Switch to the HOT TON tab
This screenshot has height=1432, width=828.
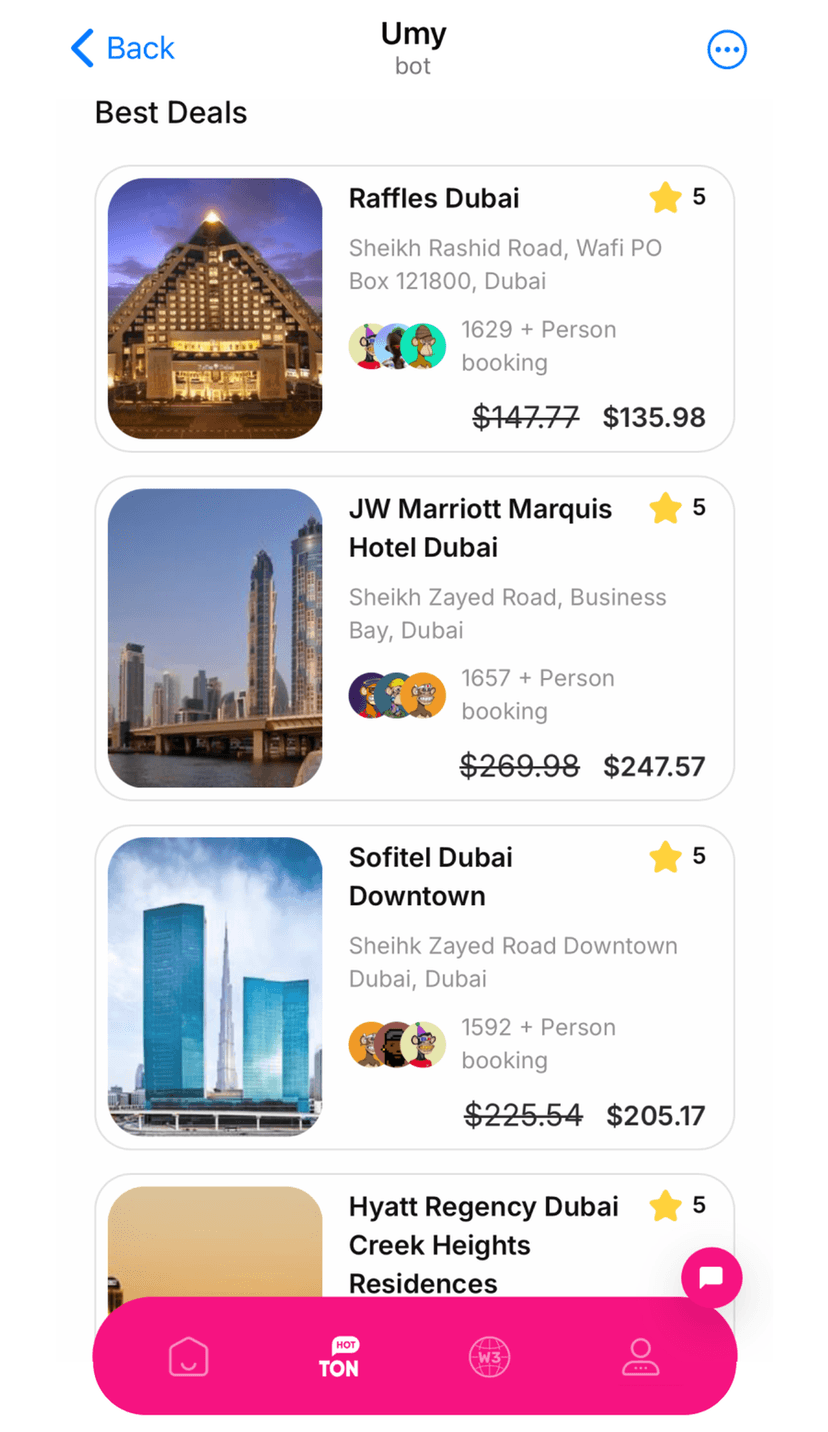[x=339, y=1356]
